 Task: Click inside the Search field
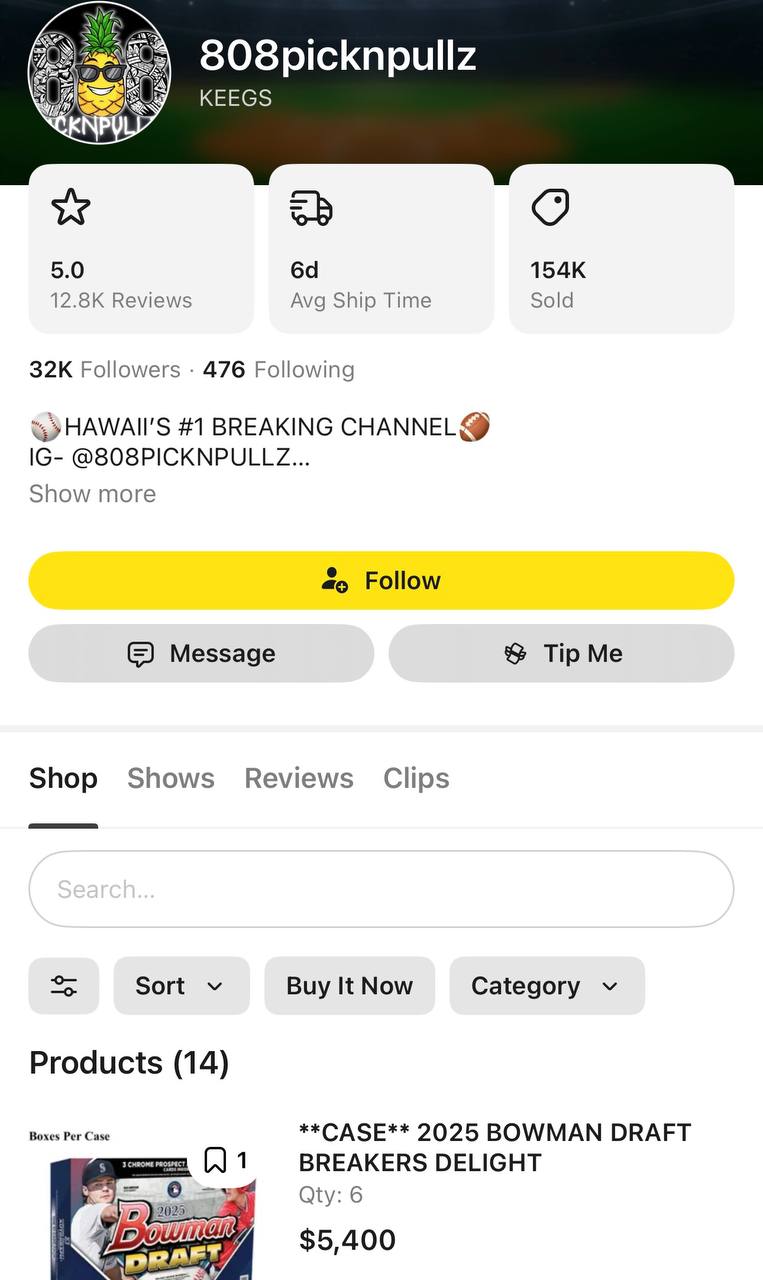(x=381, y=888)
